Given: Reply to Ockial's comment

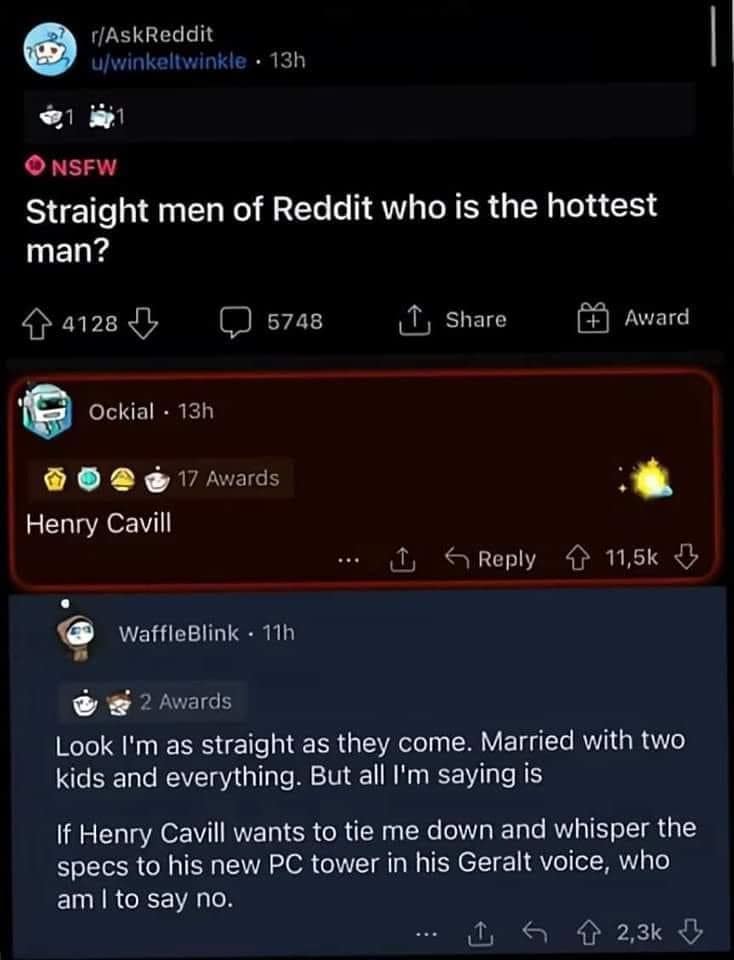Looking at the screenshot, I should pos(491,559).
